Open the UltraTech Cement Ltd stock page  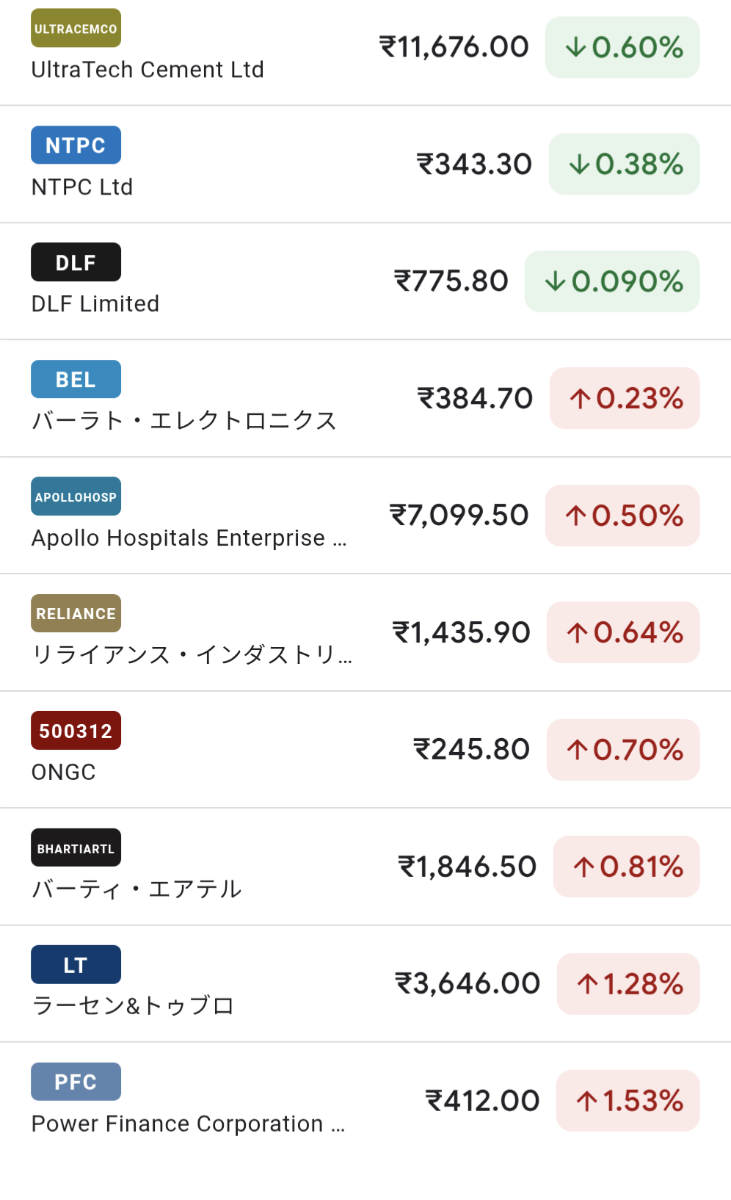point(148,69)
